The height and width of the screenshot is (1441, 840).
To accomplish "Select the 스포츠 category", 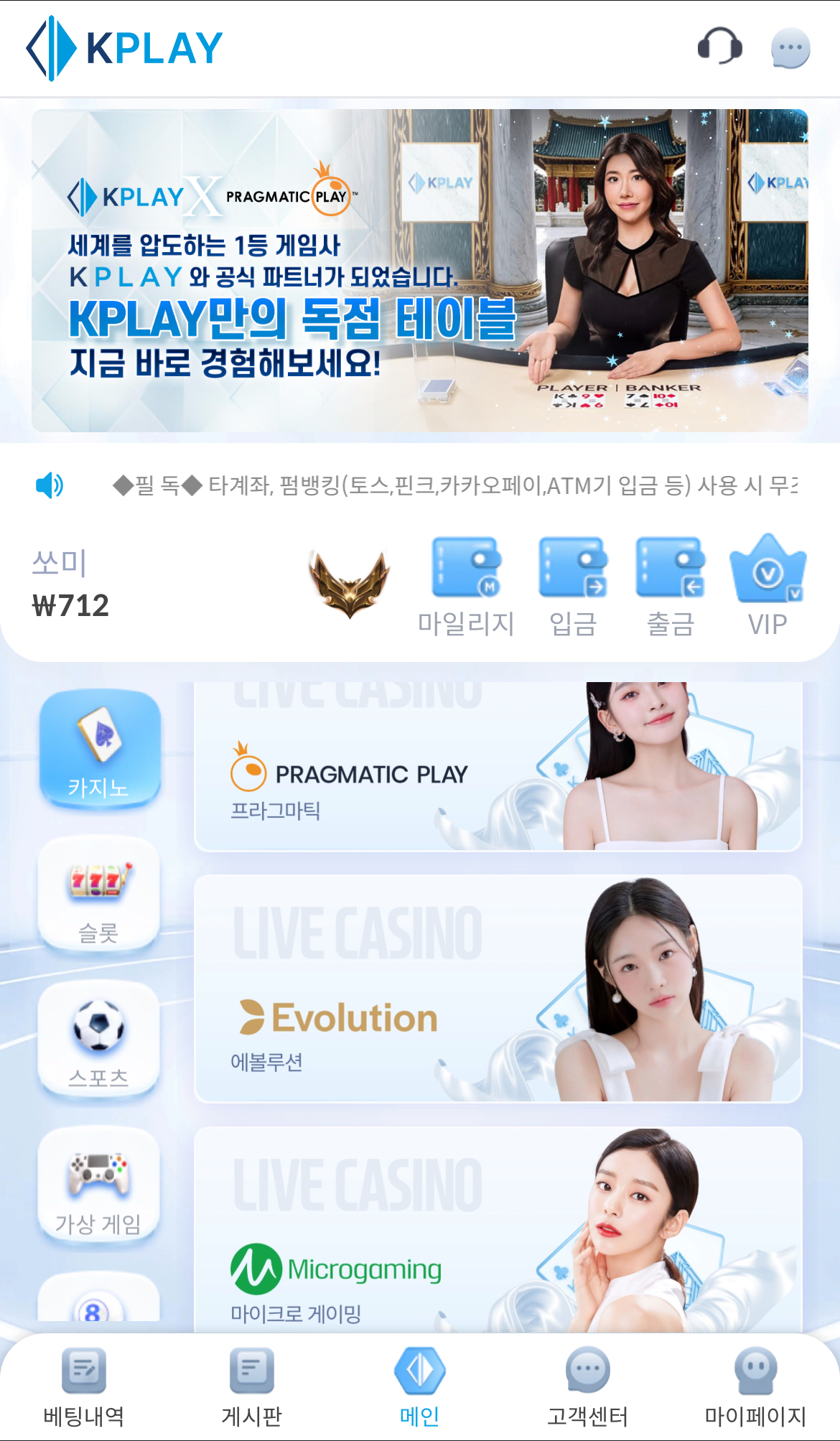I will pyautogui.click(x=98, y=1040).
